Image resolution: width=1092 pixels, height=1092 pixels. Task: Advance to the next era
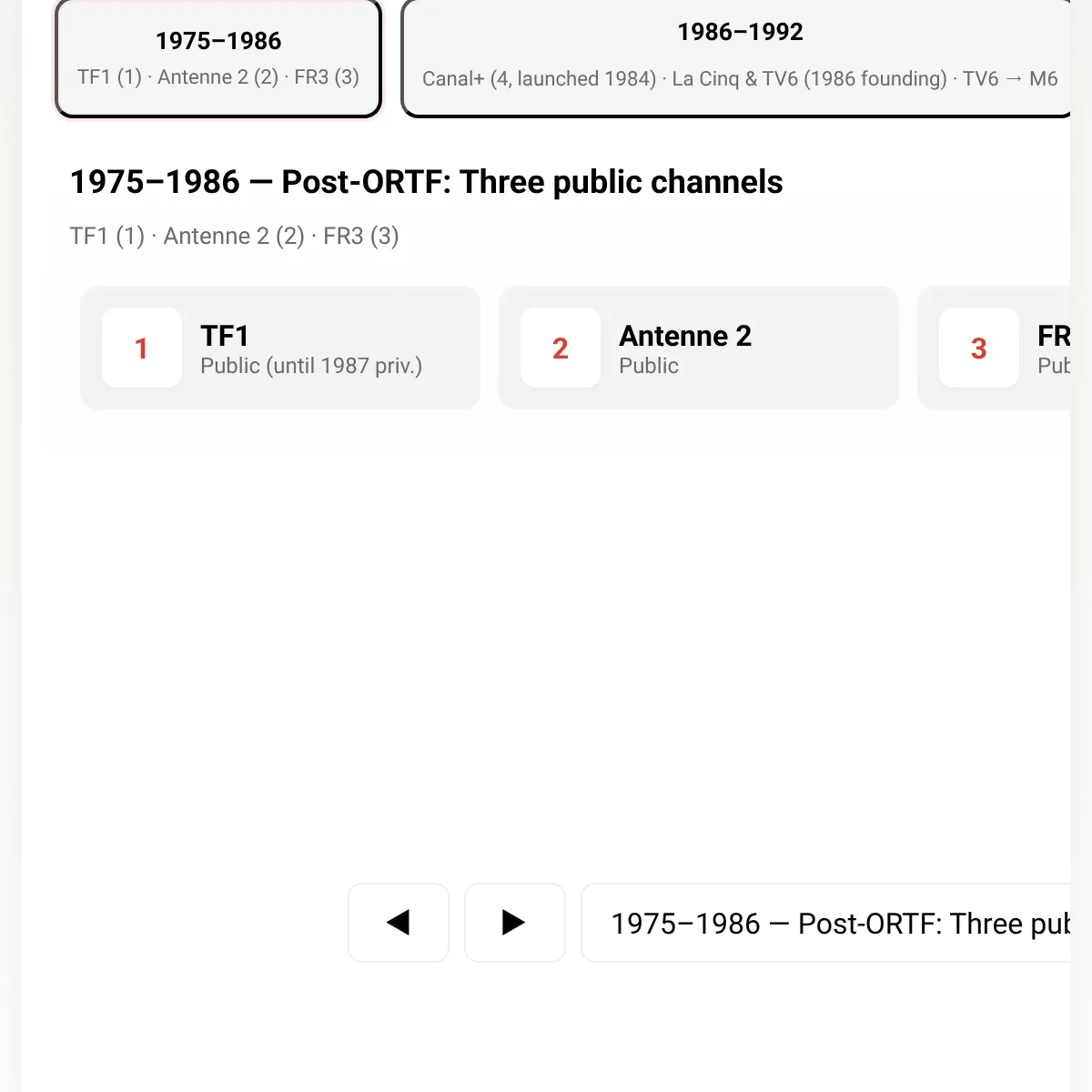(x=515, y=923)
